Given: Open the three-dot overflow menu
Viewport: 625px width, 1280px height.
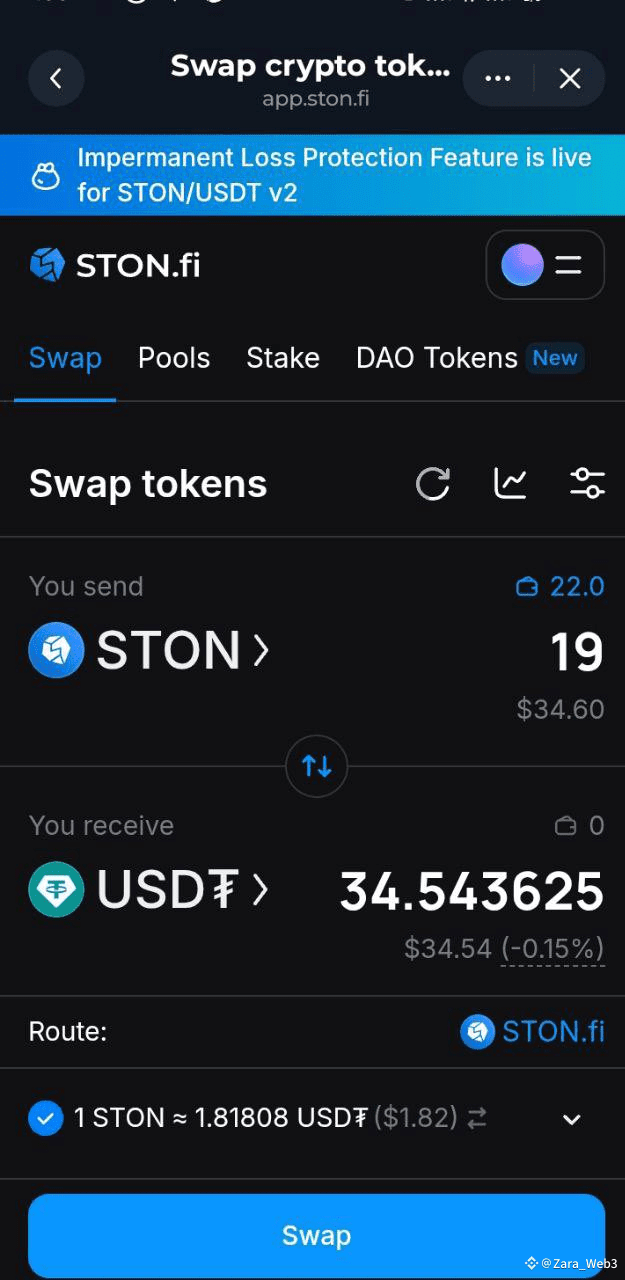Looking at the screenshot, I should click(x=497, y=78).
